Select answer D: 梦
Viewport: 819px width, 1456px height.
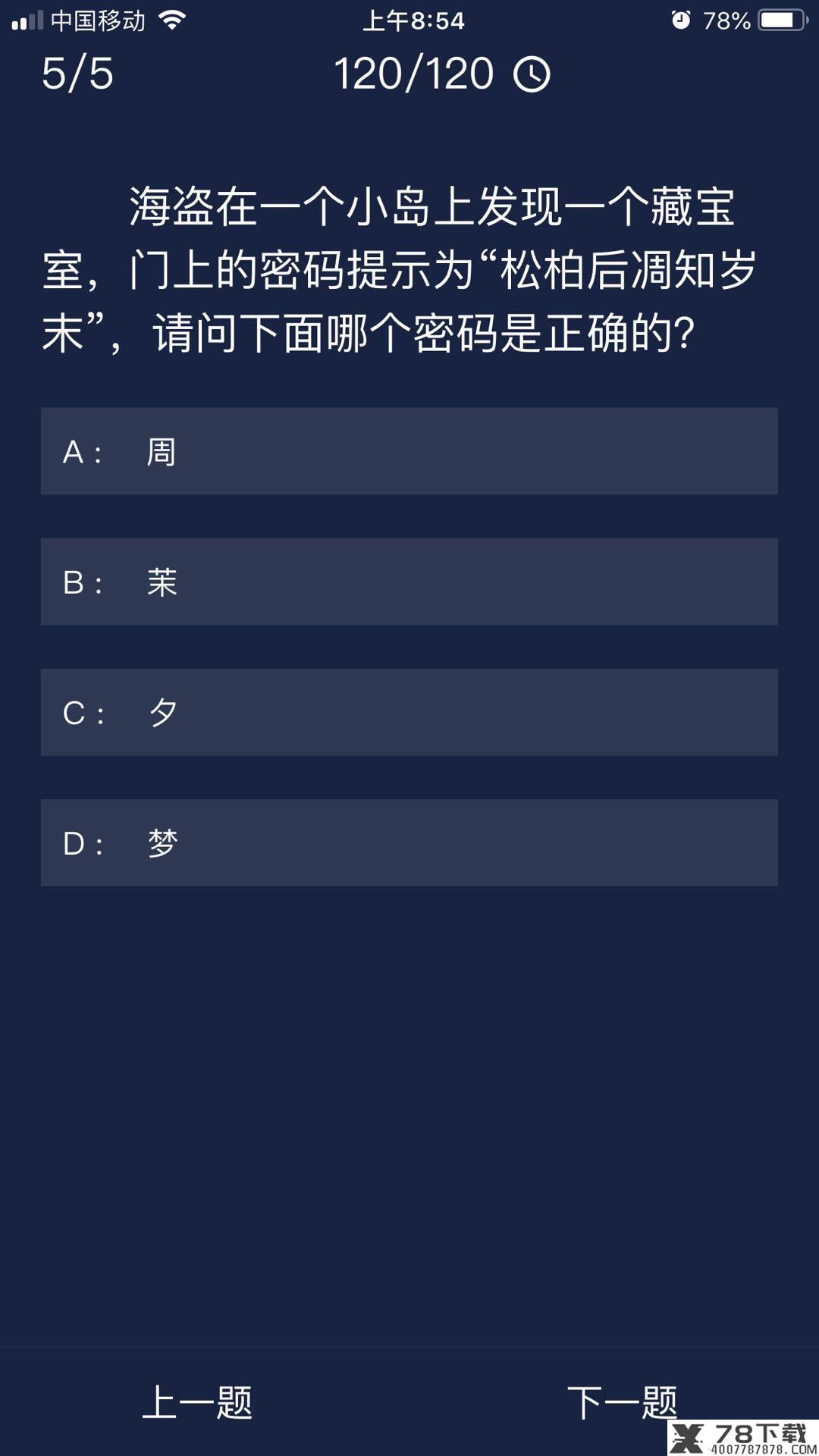pyautogui.click(x=409, y=843)
